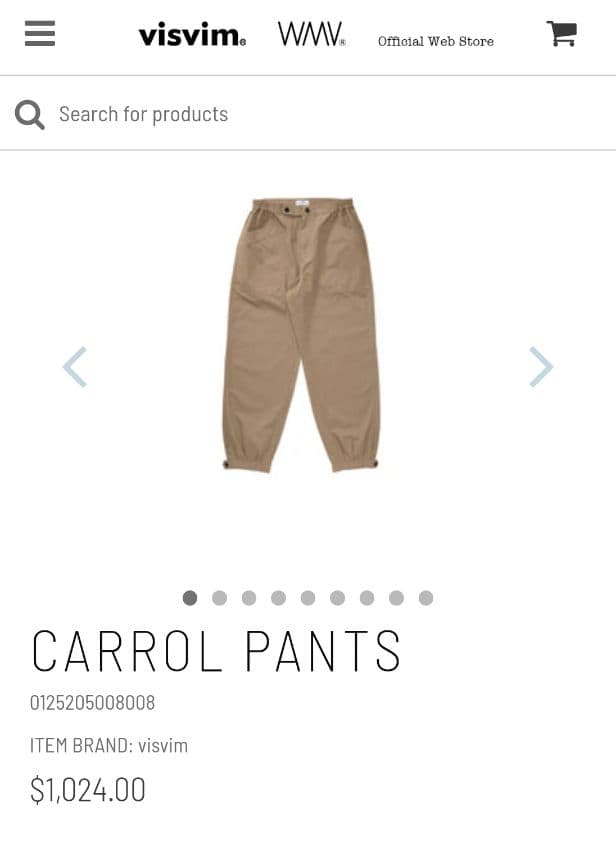Screen dimensions: 616x853
Task: Jump to the last image indicator dot
Action: click(x=426, y=598)
